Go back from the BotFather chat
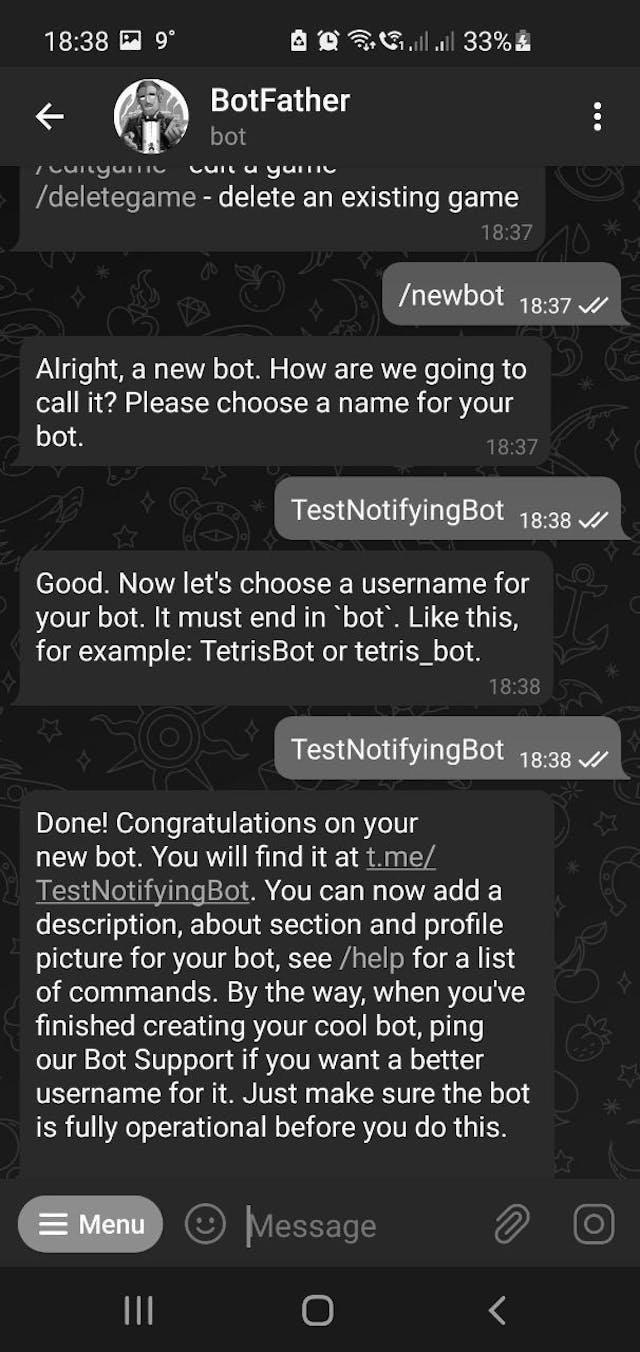This screenshot has height=1352, width=640. (x=50, y=117)
